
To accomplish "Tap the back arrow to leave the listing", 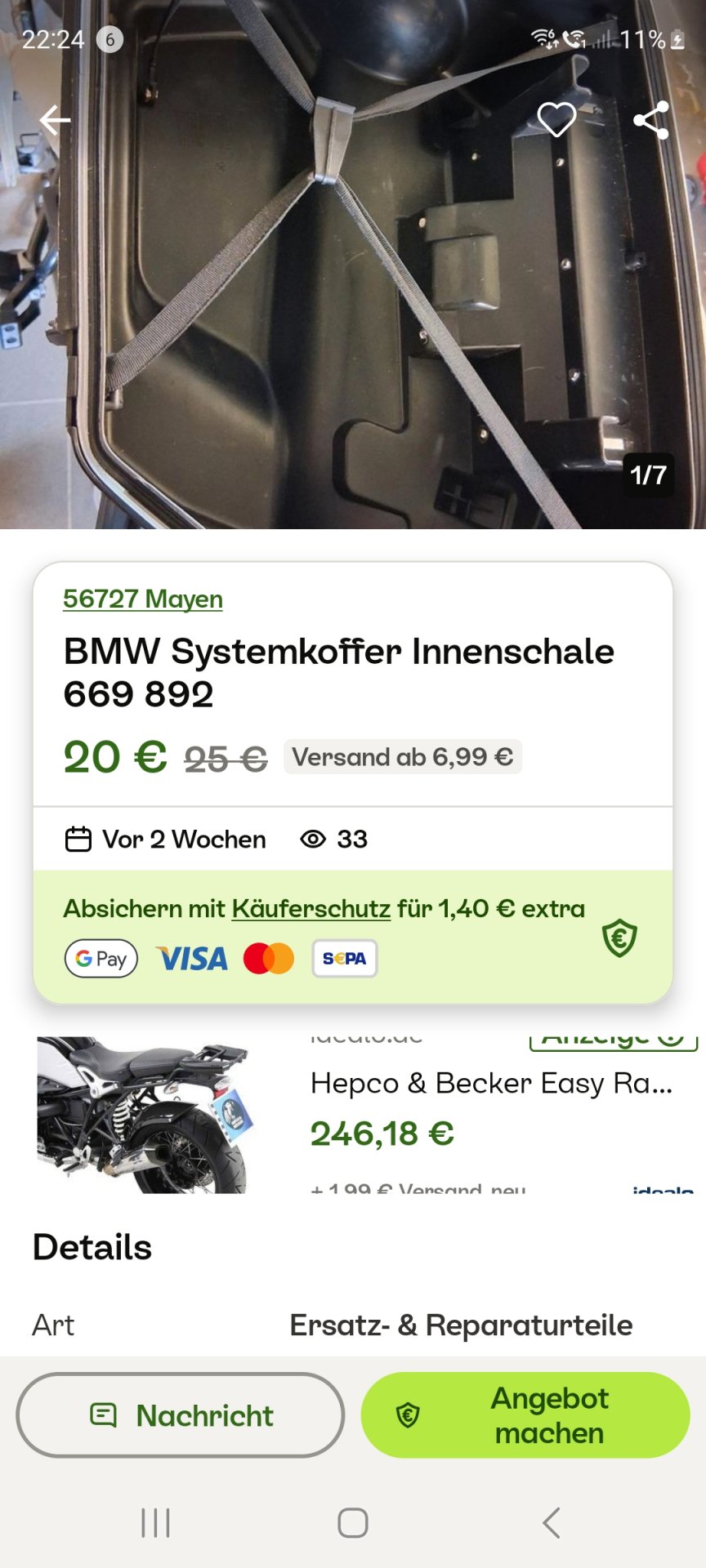I will pyautogui.click(x=54, y=120).
